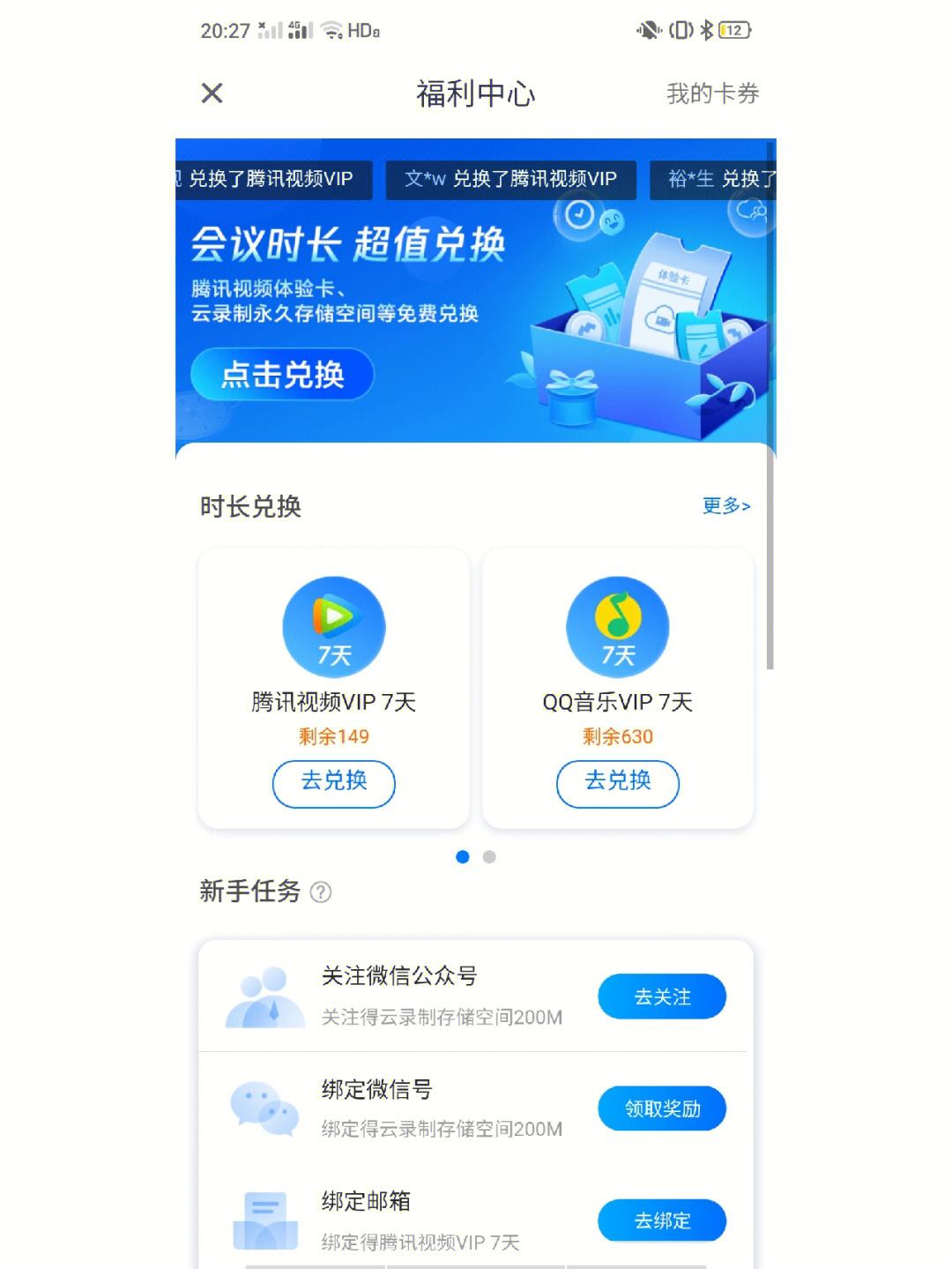Open 我的卡券
Image resolution: width=952 pixels, height=1269 pixels.
tap(712, 93)
